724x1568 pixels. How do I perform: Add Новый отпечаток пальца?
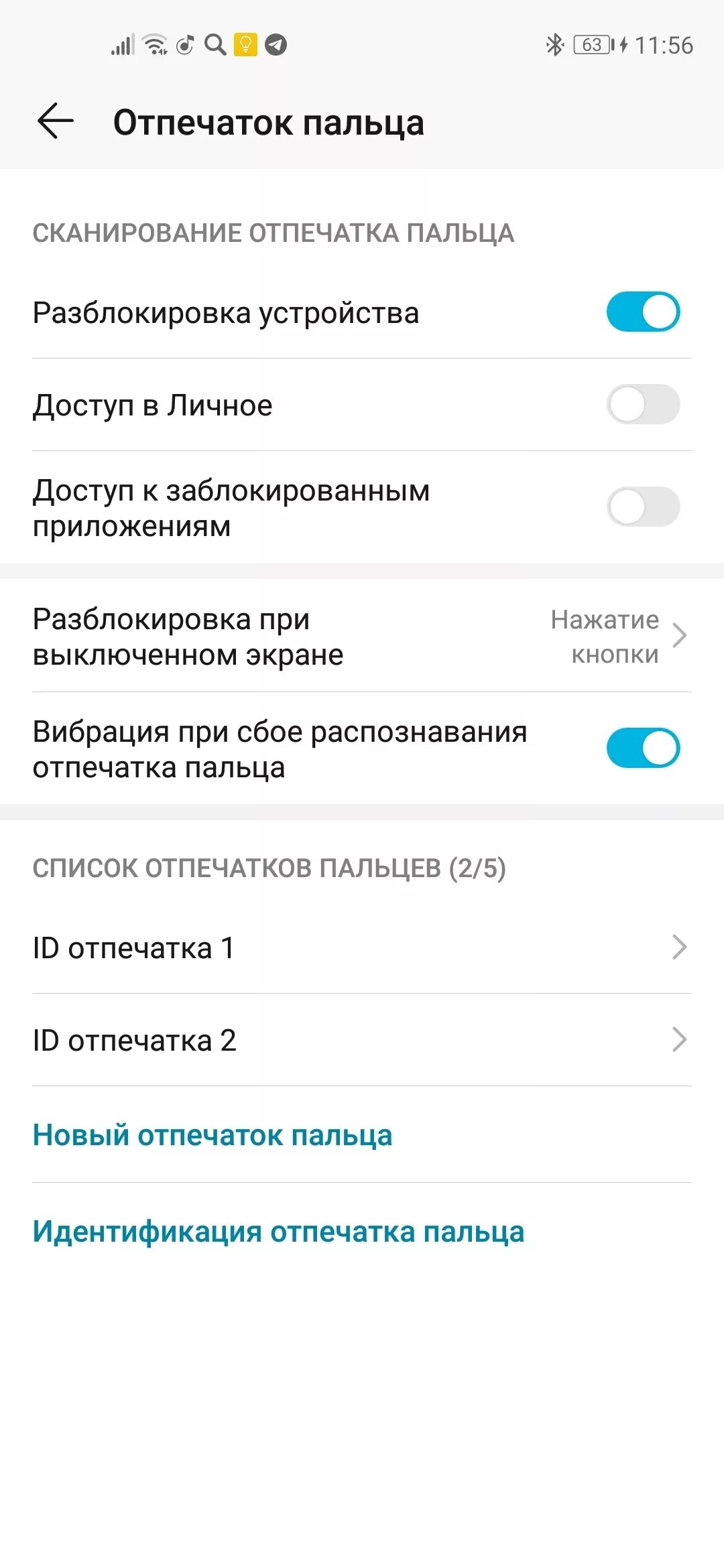[x=213, y=1135]
